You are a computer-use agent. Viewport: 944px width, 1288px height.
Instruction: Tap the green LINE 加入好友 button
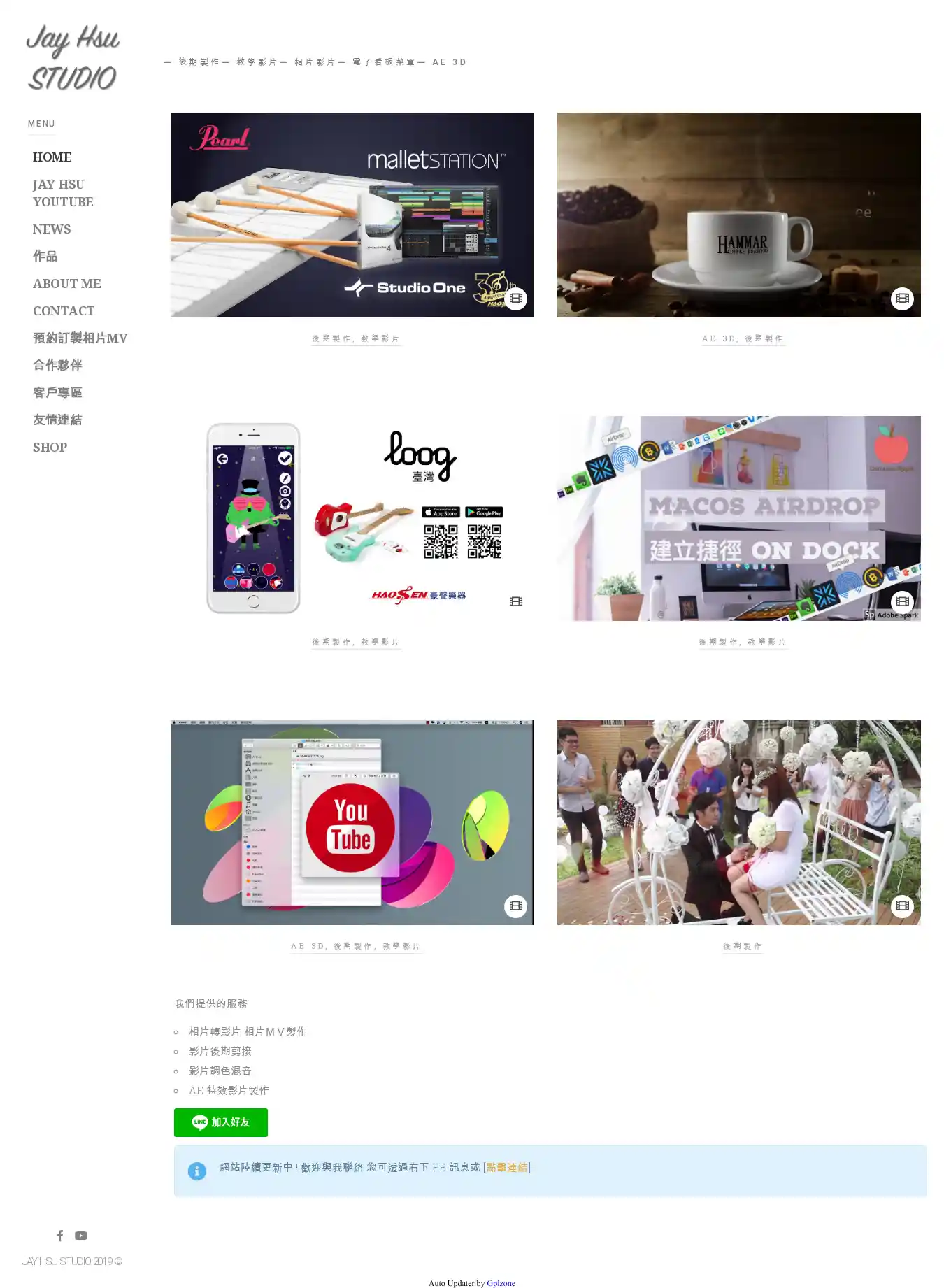click(220, 1122)
